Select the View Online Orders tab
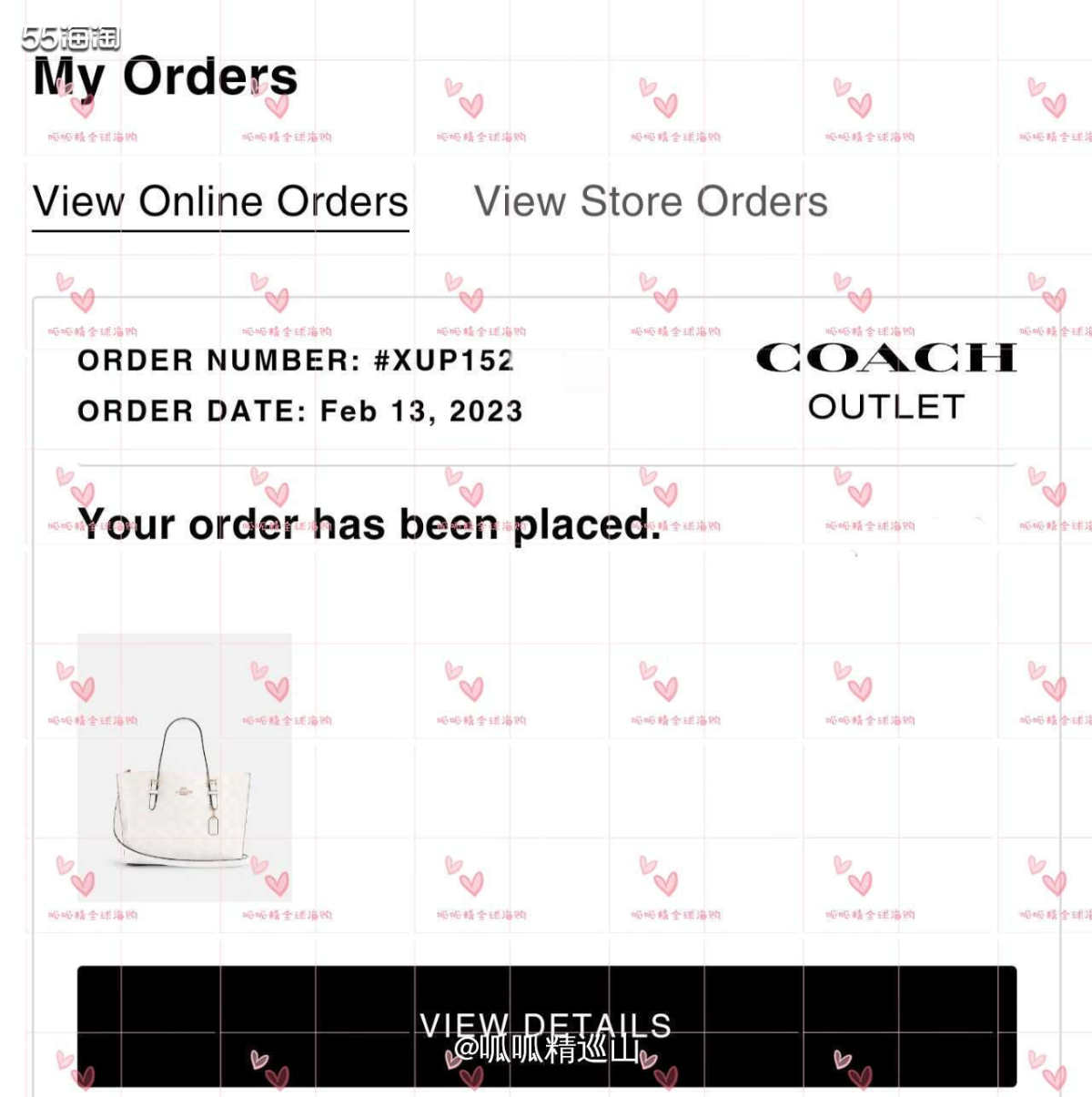1092x1097 pixels. pyautogui.click(x=220, y=202)
